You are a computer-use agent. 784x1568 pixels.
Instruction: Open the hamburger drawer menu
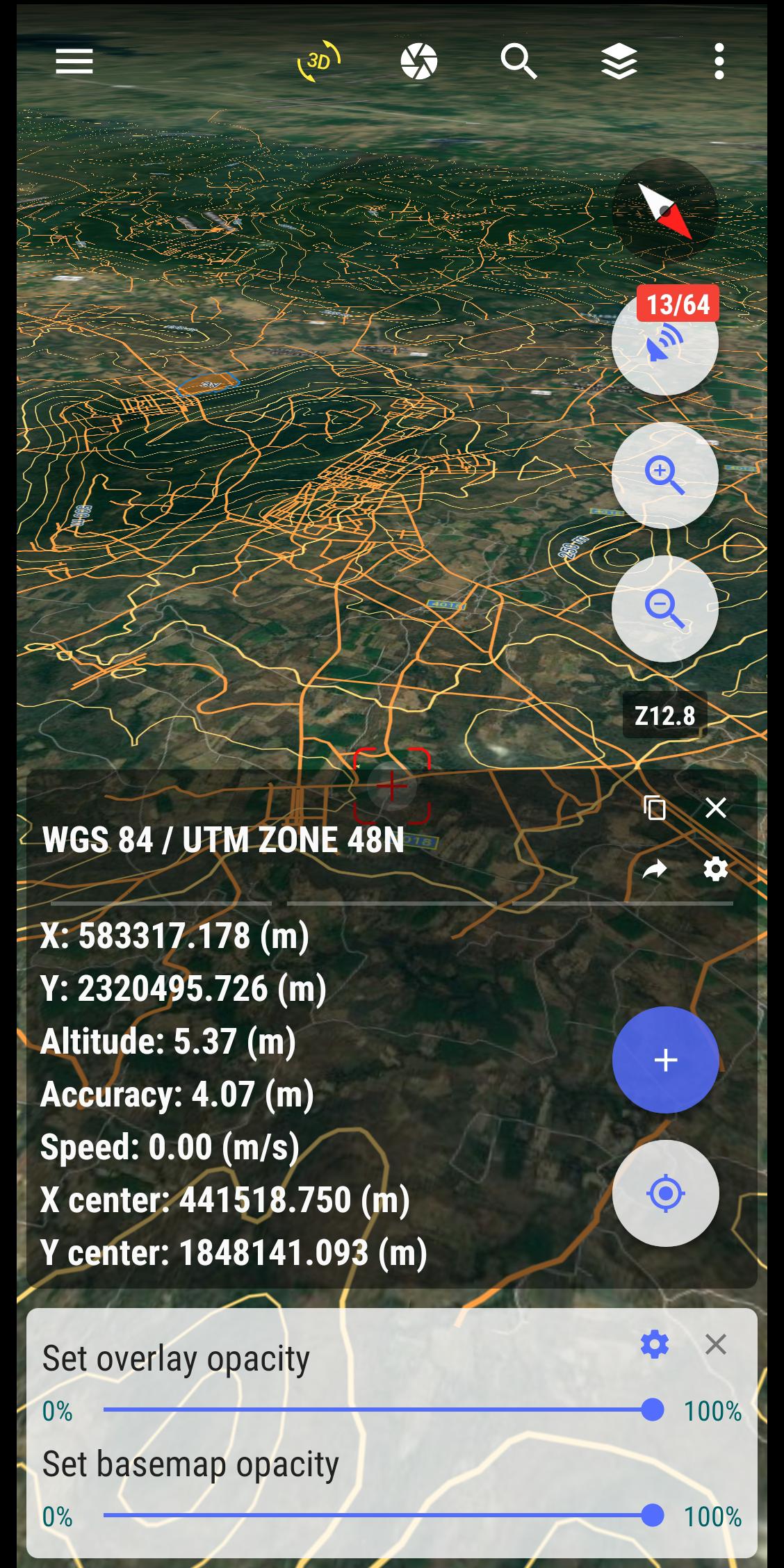click(74, 61)
